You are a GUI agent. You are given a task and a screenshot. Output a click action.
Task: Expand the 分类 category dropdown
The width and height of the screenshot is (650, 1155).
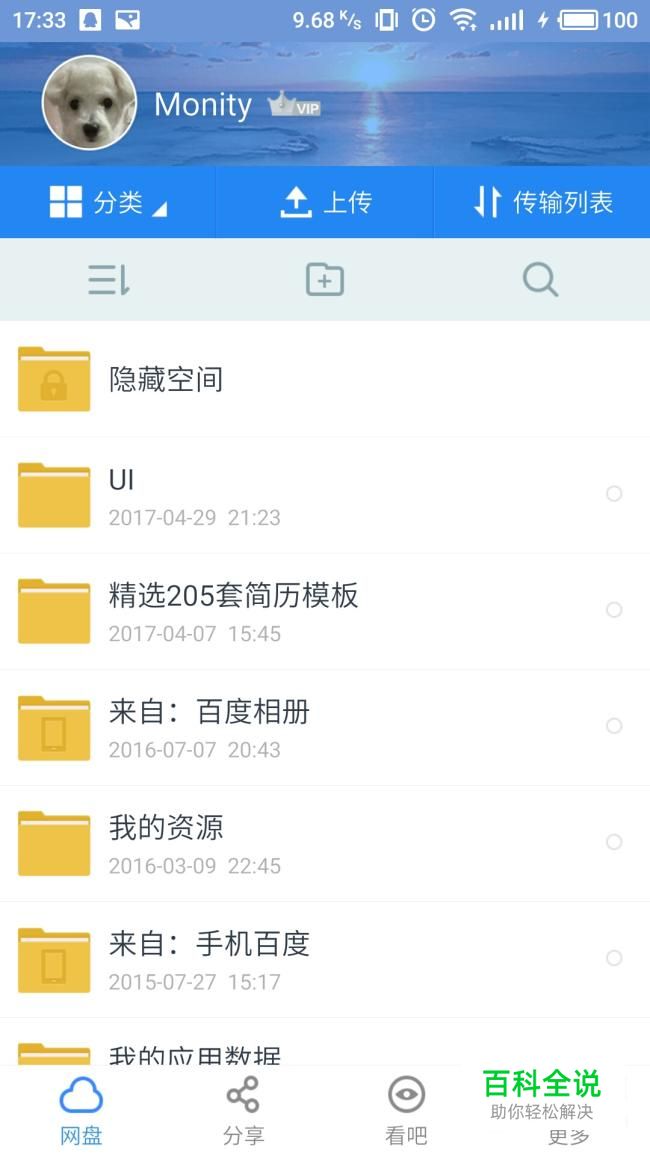coord(108,202)
